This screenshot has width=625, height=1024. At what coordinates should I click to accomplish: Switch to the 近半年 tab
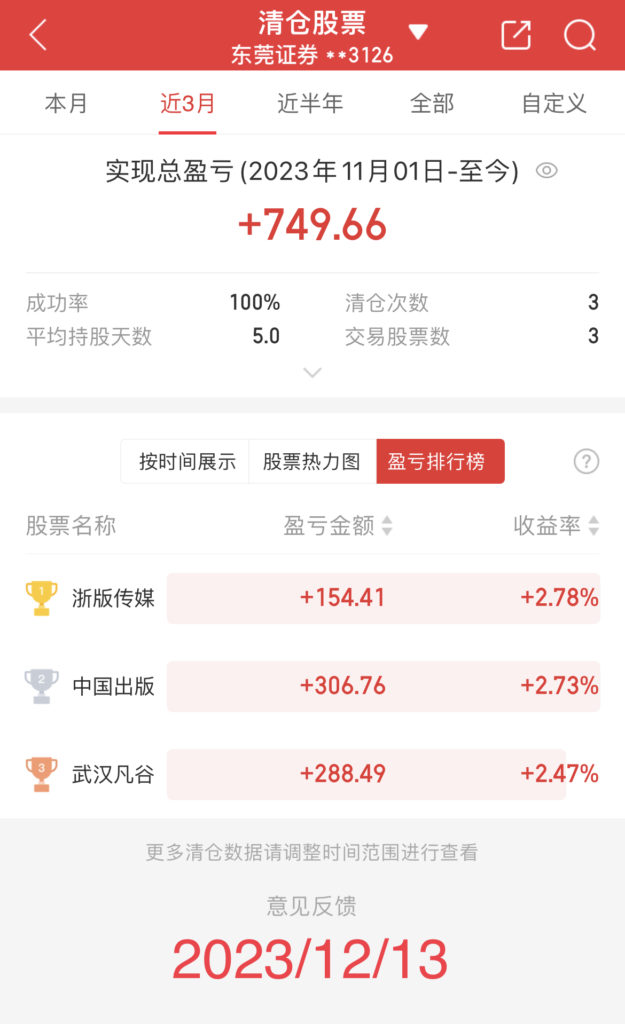click(310, 103)
